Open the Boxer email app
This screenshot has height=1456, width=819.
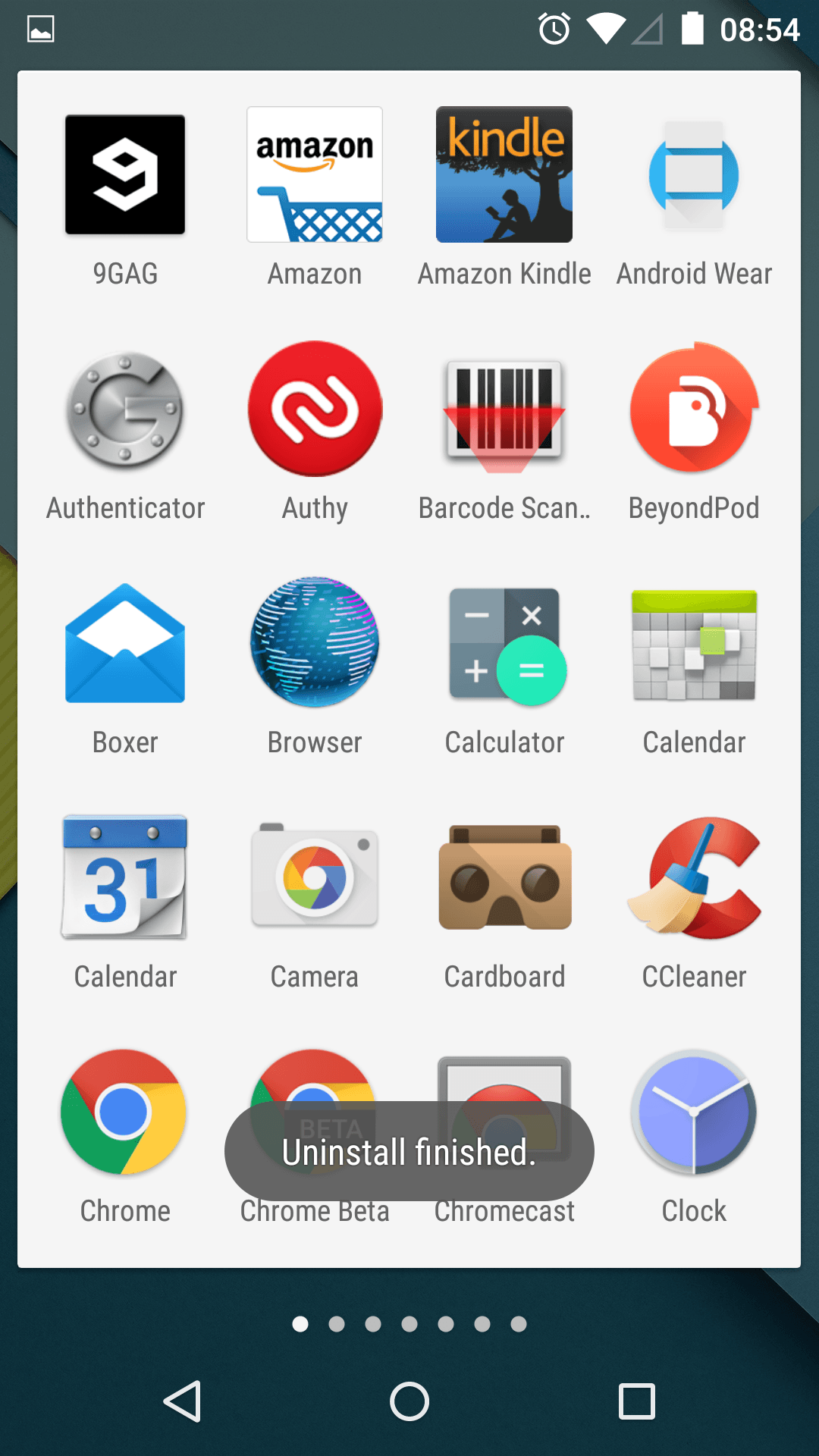[125, 644]
